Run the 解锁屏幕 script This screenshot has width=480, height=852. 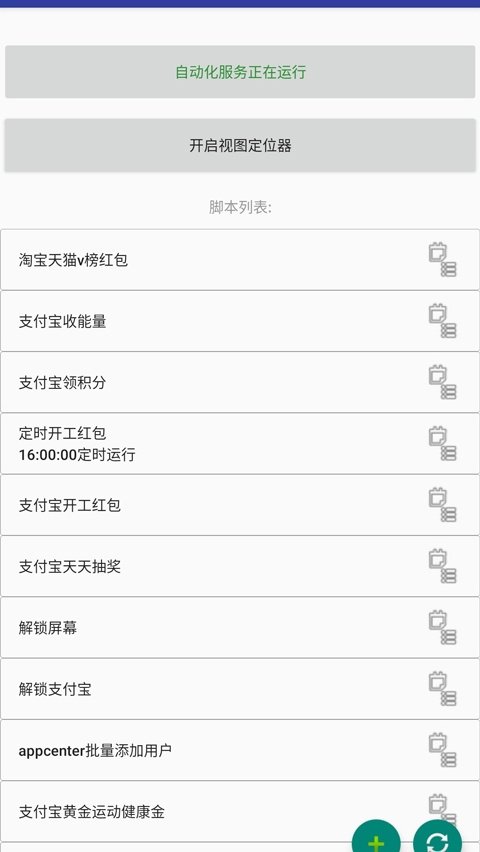click(240, 628)
